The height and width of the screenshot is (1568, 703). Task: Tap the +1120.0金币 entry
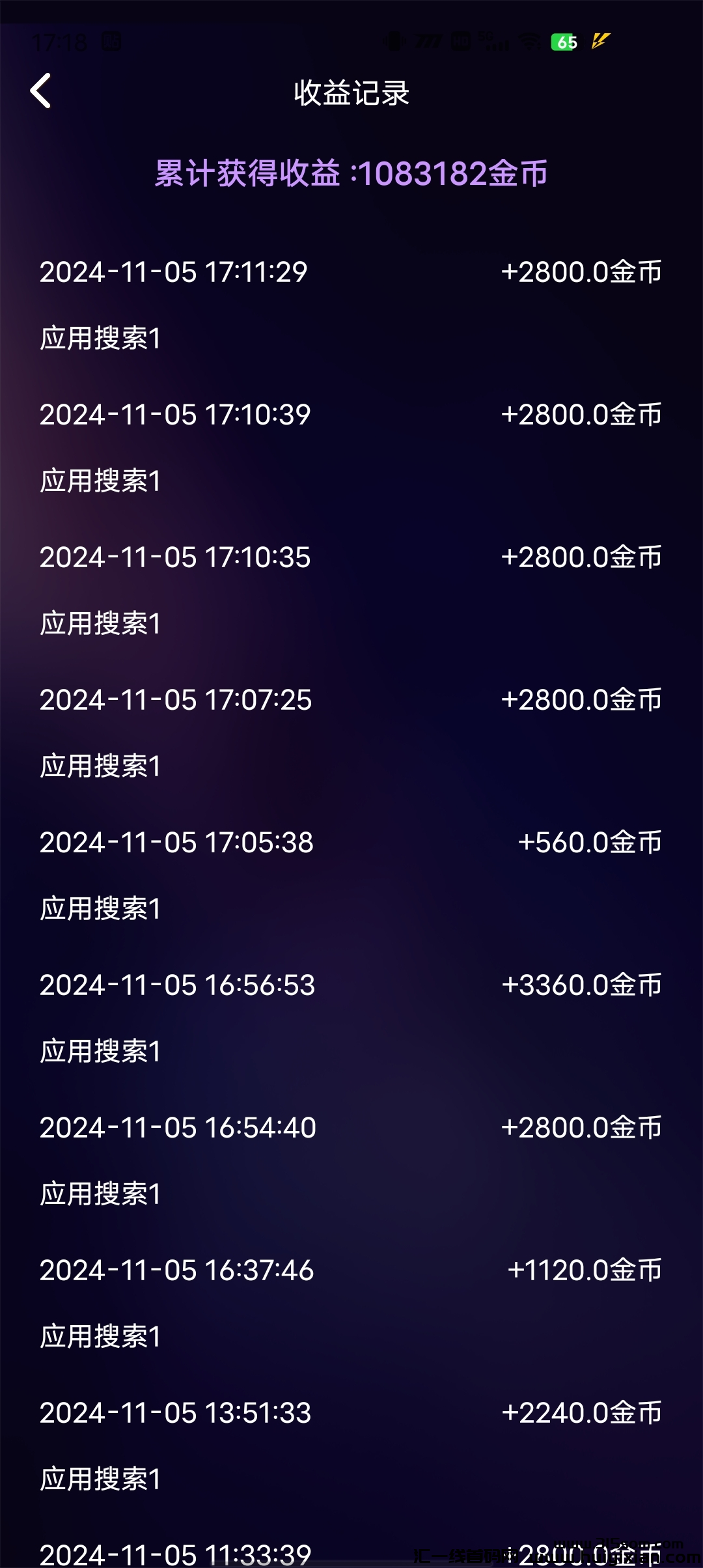click(584, 1270)
